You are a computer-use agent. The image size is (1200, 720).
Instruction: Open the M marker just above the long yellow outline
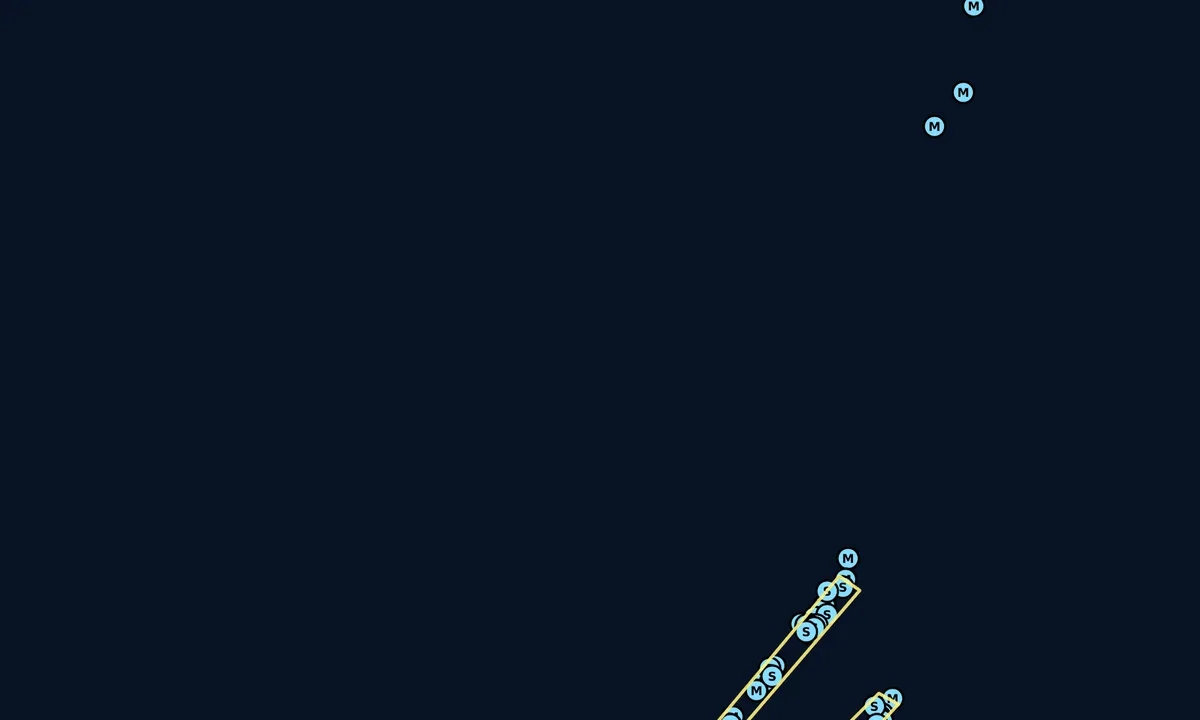pos(848,558)
